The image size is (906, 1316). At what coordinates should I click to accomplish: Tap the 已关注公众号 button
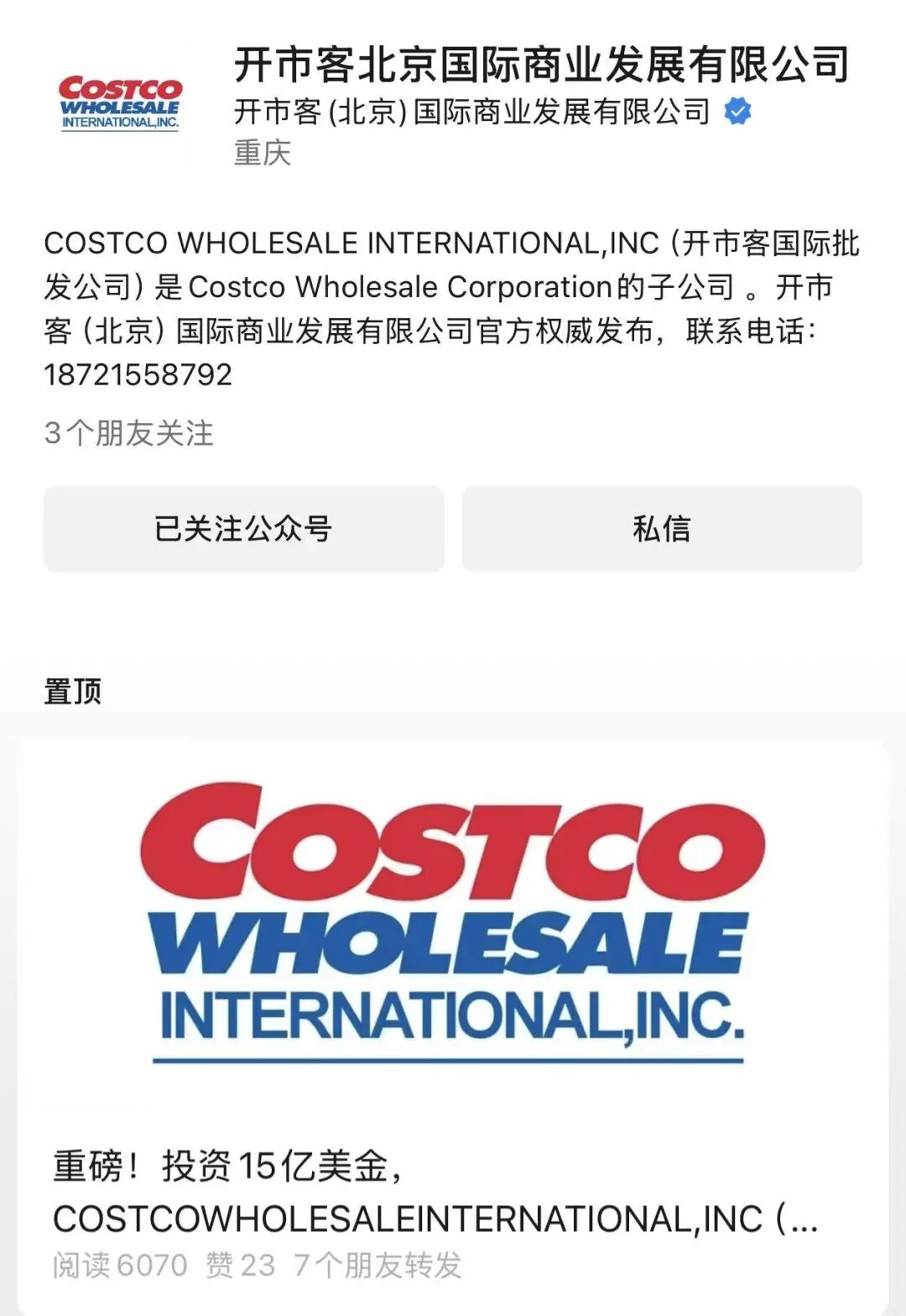coord(243,529)
